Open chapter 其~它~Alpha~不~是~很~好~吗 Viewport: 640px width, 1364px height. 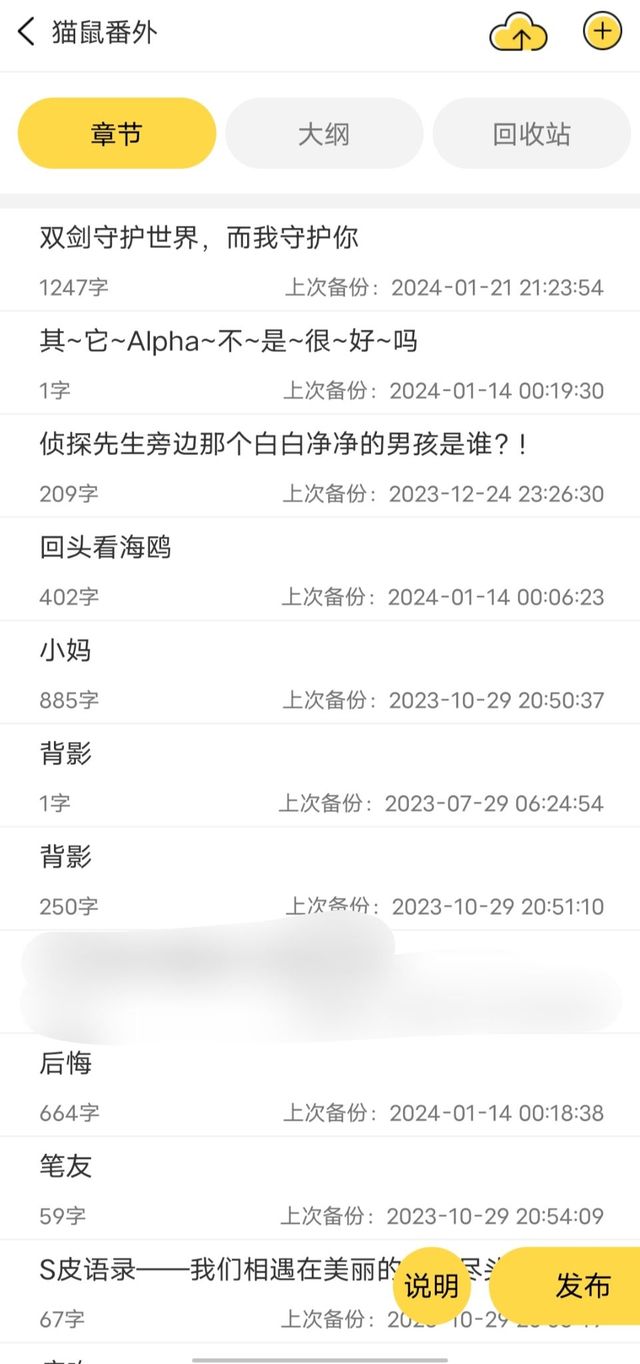[320, 363]
